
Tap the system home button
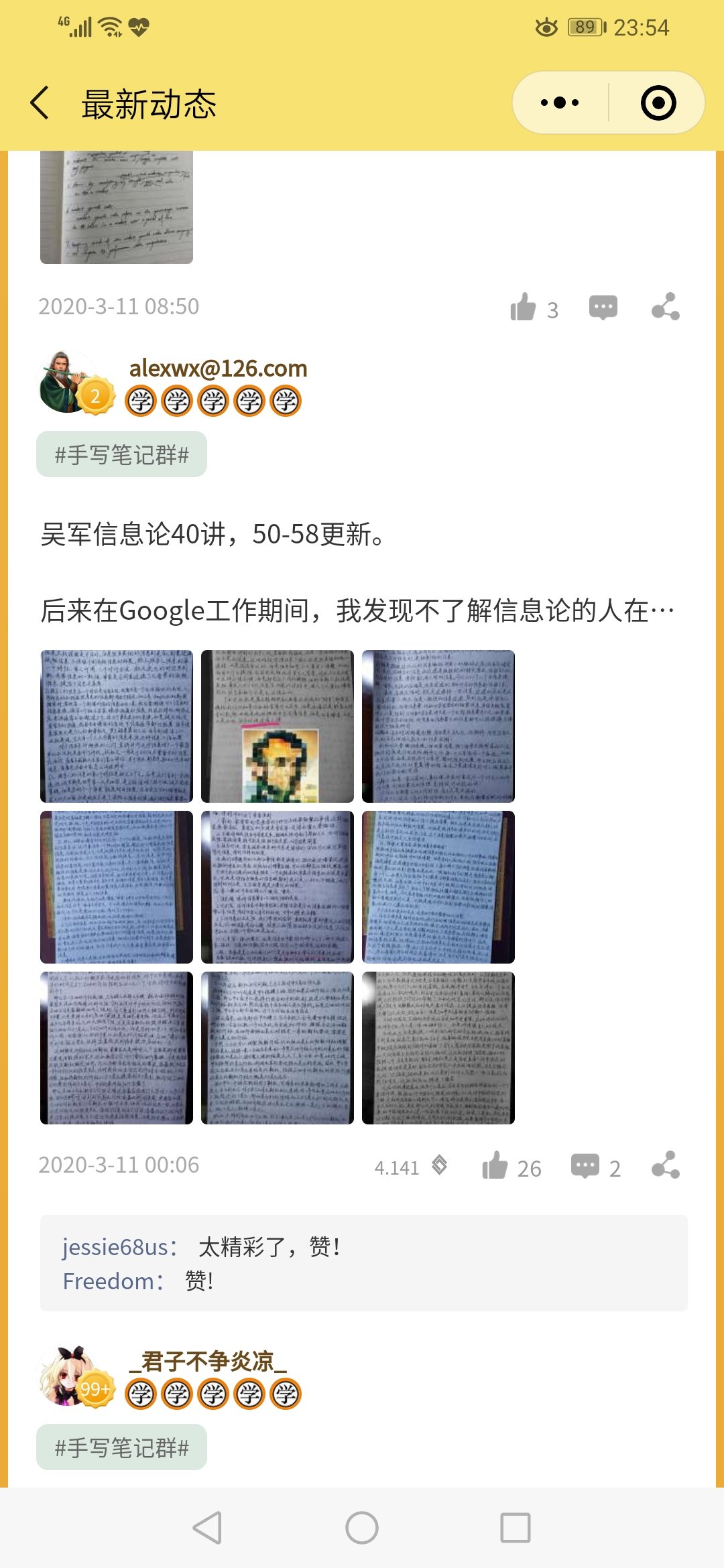pyautogui.click(x=362, y=1528)
